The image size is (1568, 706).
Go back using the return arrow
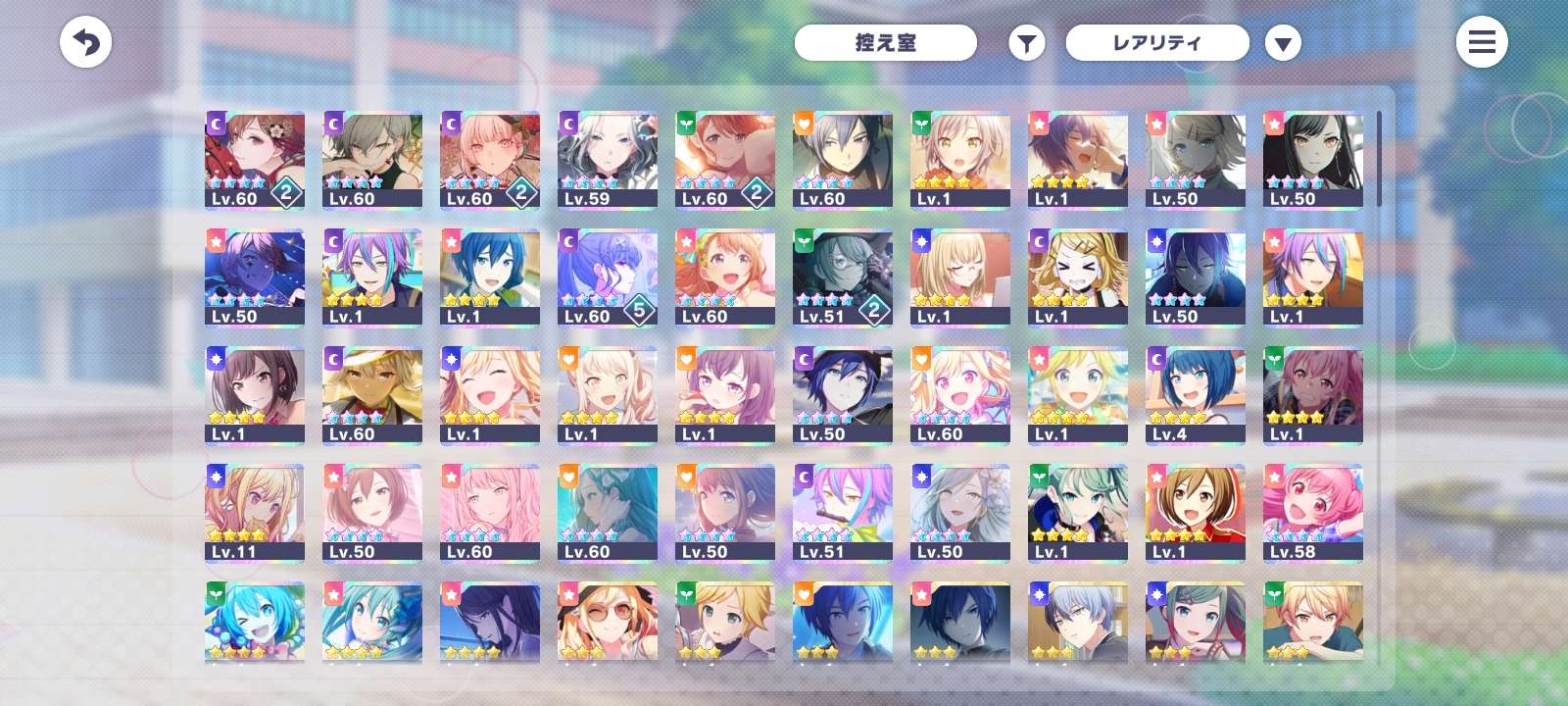86,43
